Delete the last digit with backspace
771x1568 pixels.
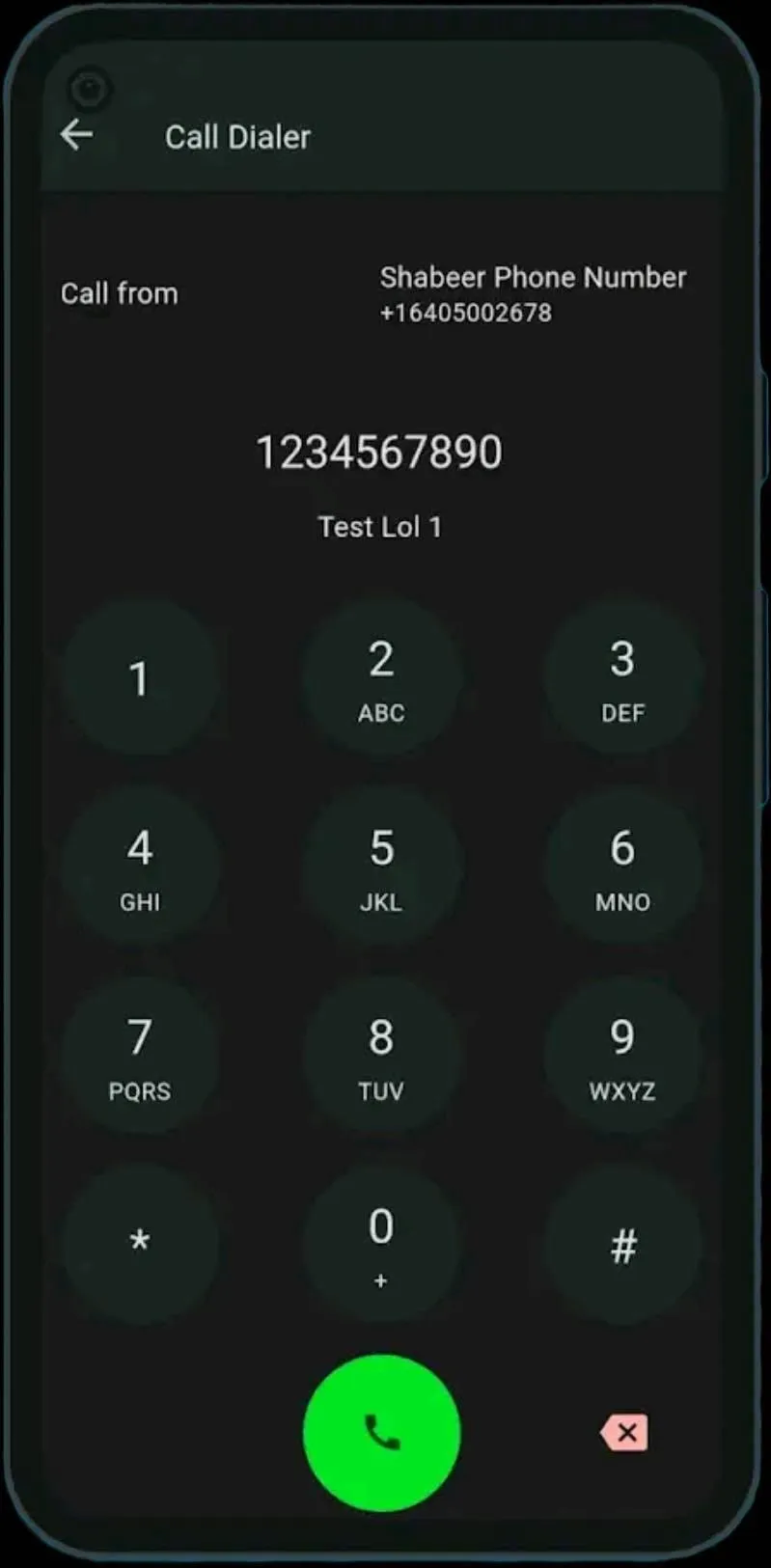coord(624,1433)
